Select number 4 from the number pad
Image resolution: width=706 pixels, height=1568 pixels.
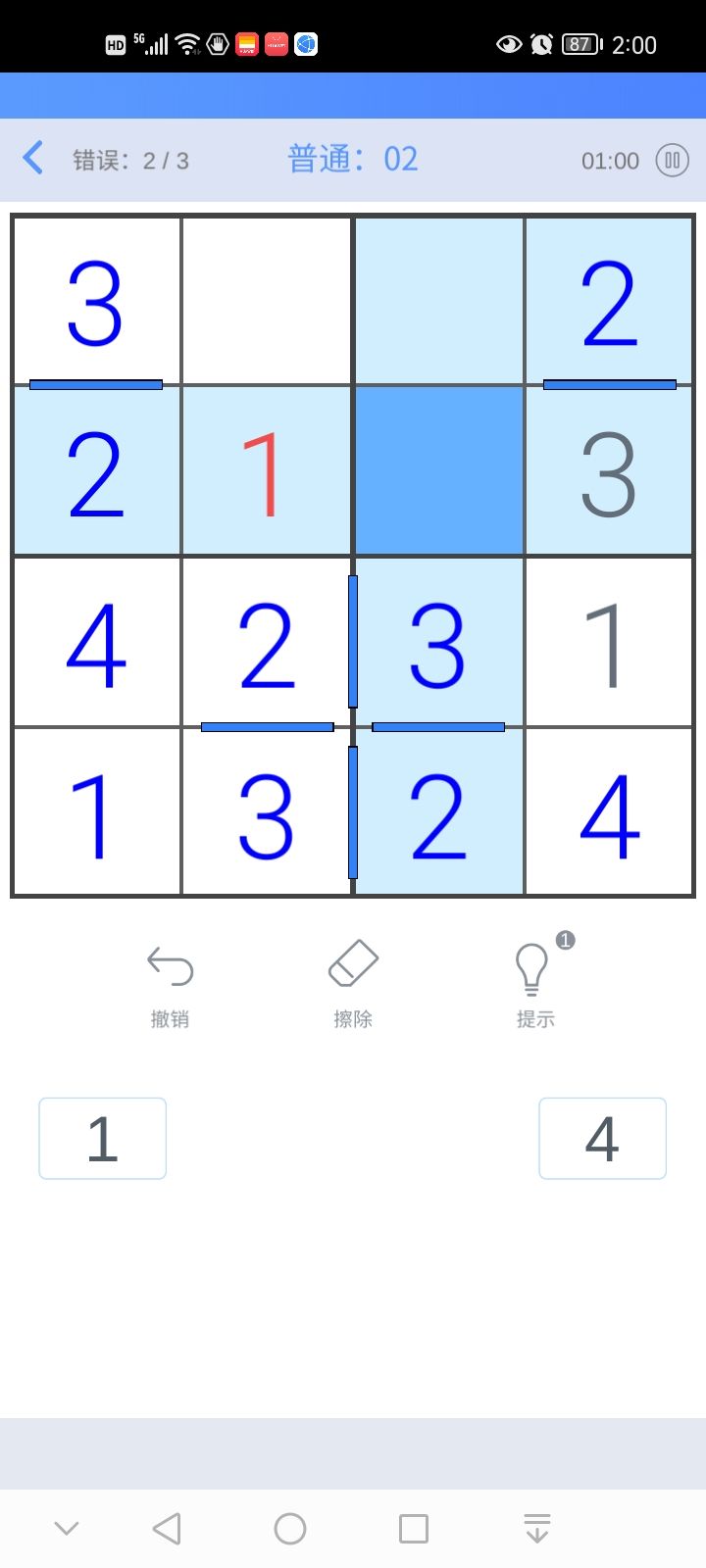[602, 1137]
